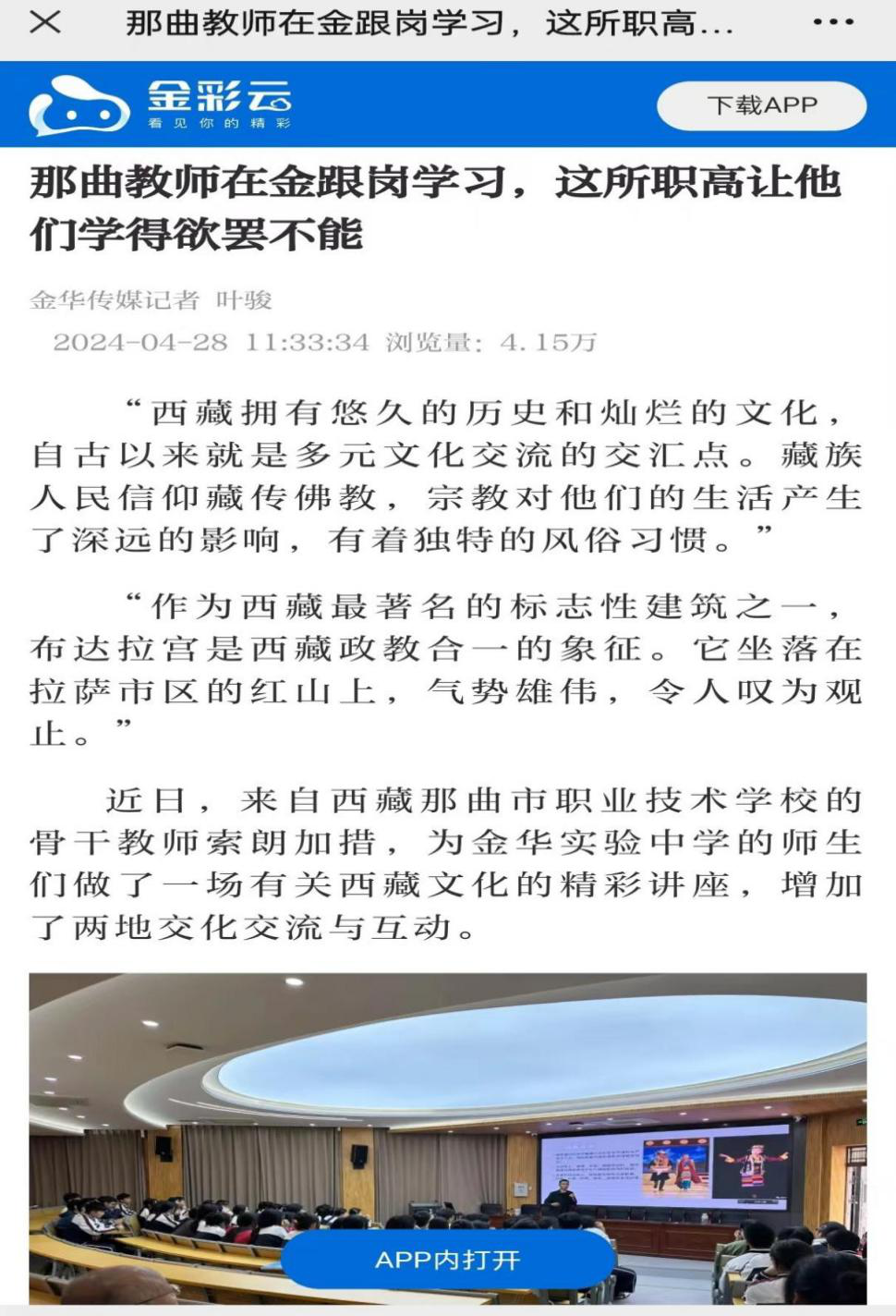View the lecture hall photo
The width and height of the screenshot is (896, 1316).
coord(448,1109)
